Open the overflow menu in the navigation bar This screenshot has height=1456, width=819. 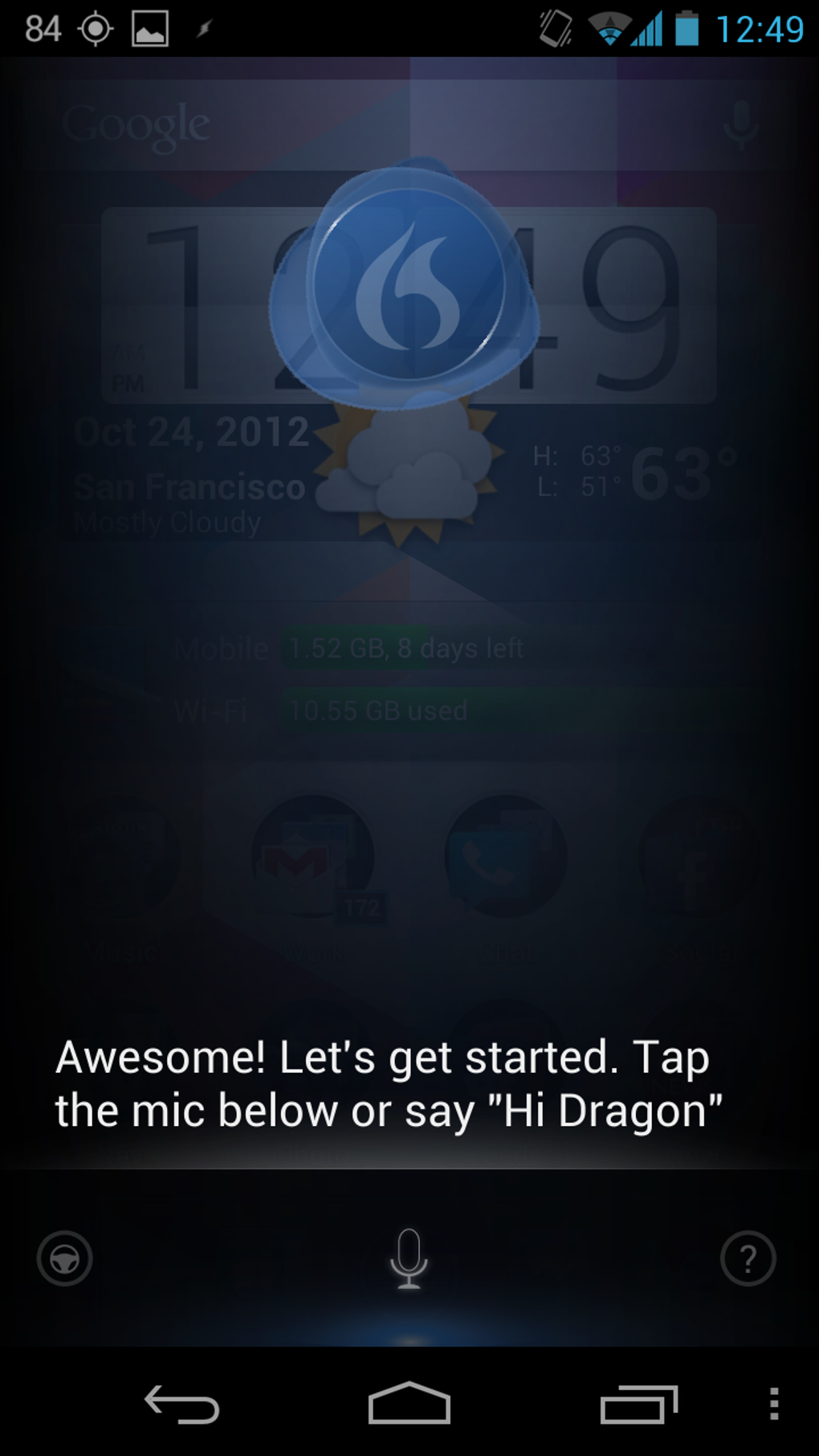(x=773, y=1404)
